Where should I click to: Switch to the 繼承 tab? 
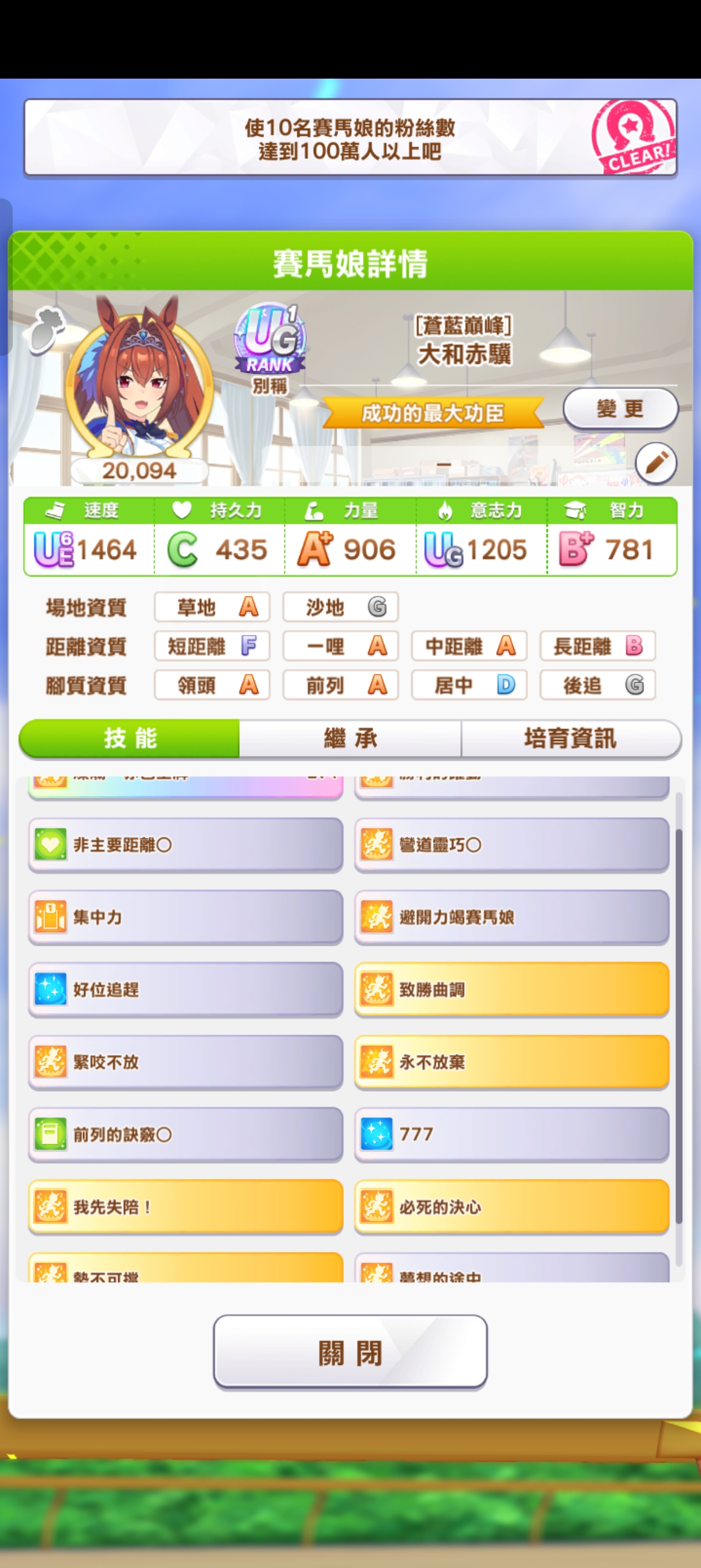tap(350, 738)
